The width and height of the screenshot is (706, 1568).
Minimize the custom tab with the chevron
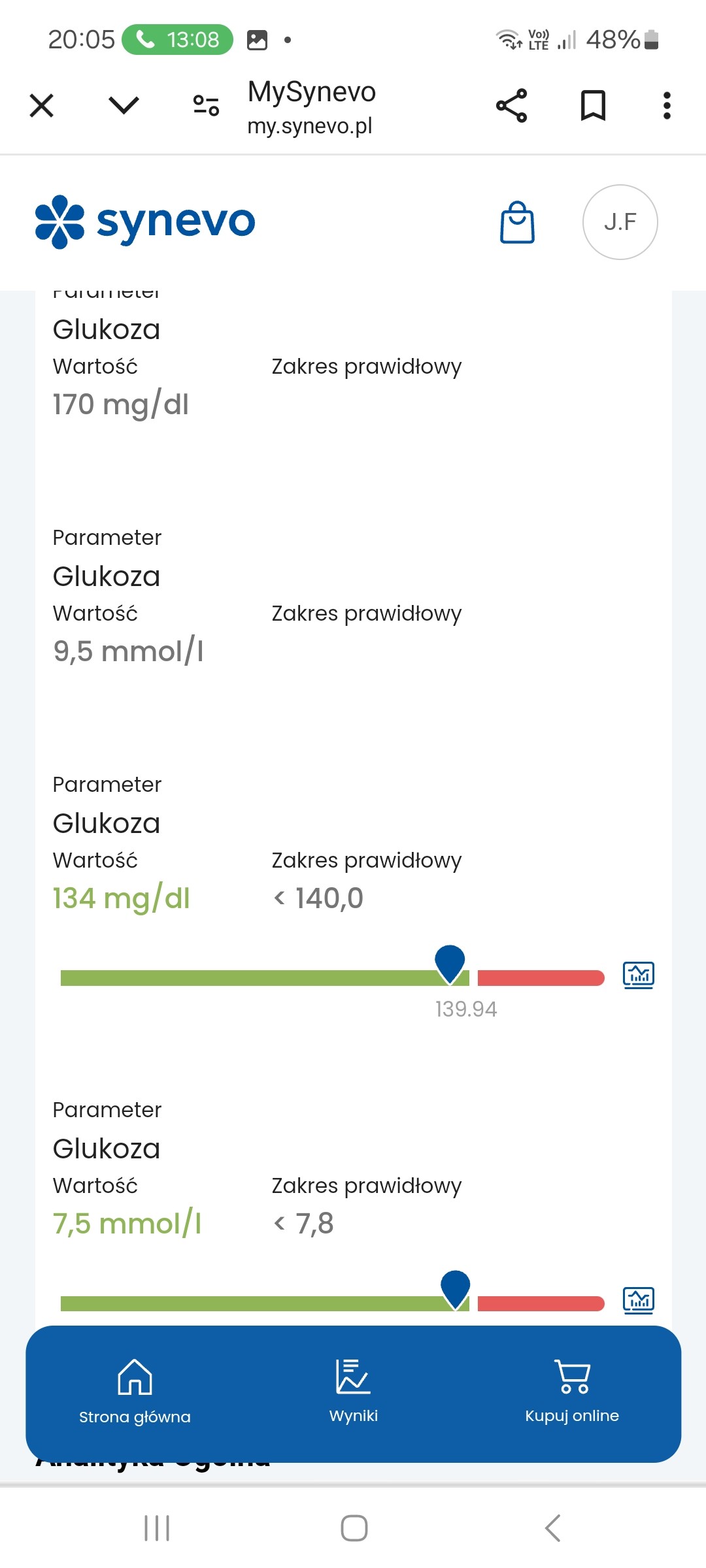(124, 105)
